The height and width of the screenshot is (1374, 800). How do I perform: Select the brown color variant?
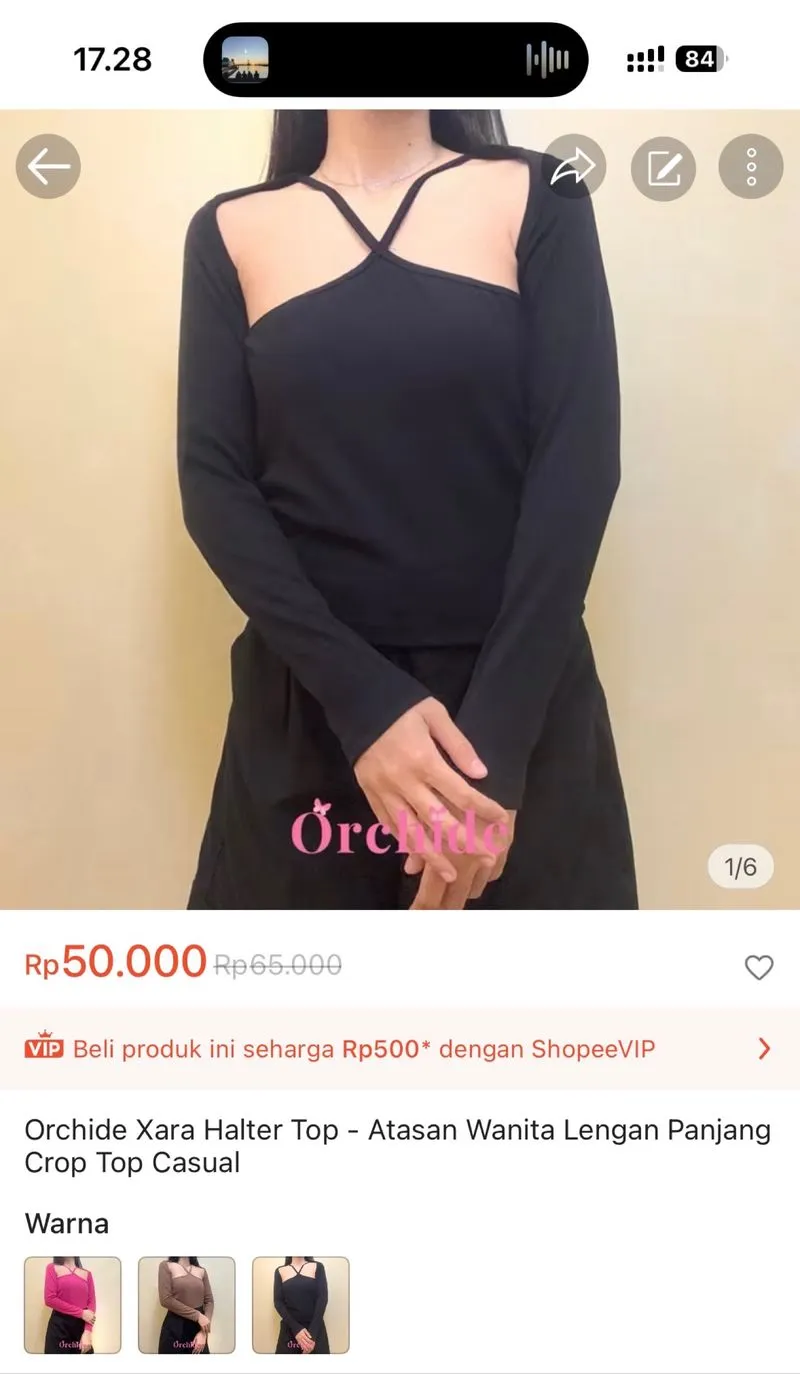point(187,1305)
